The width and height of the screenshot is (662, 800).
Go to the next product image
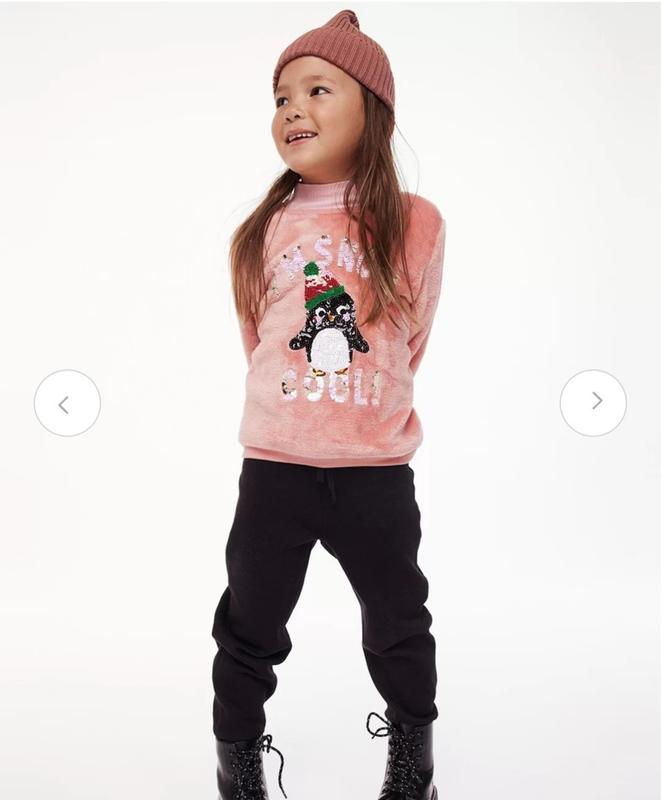coord(593,402)
